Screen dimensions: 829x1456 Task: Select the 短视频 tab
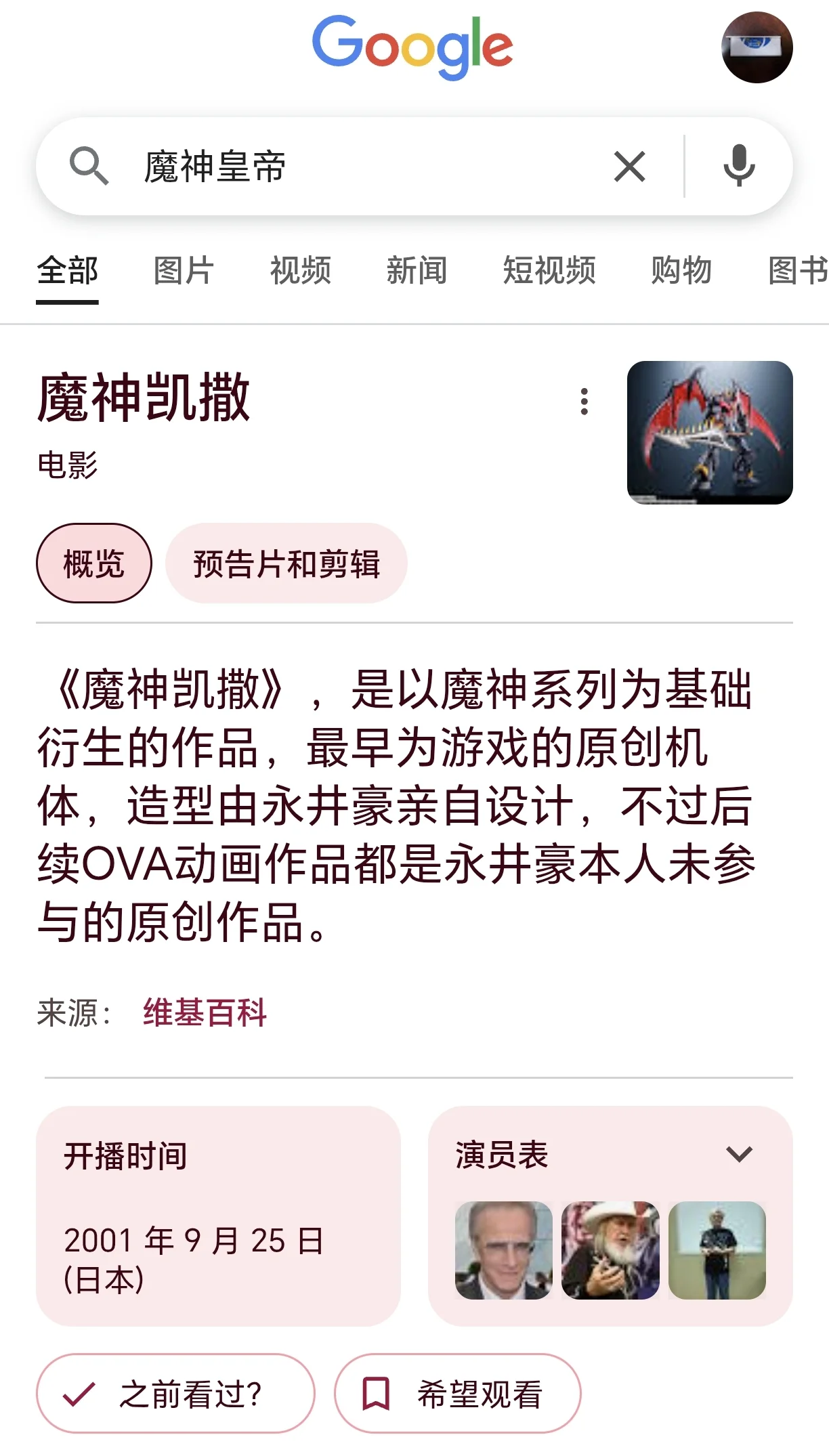click(549, 271)
